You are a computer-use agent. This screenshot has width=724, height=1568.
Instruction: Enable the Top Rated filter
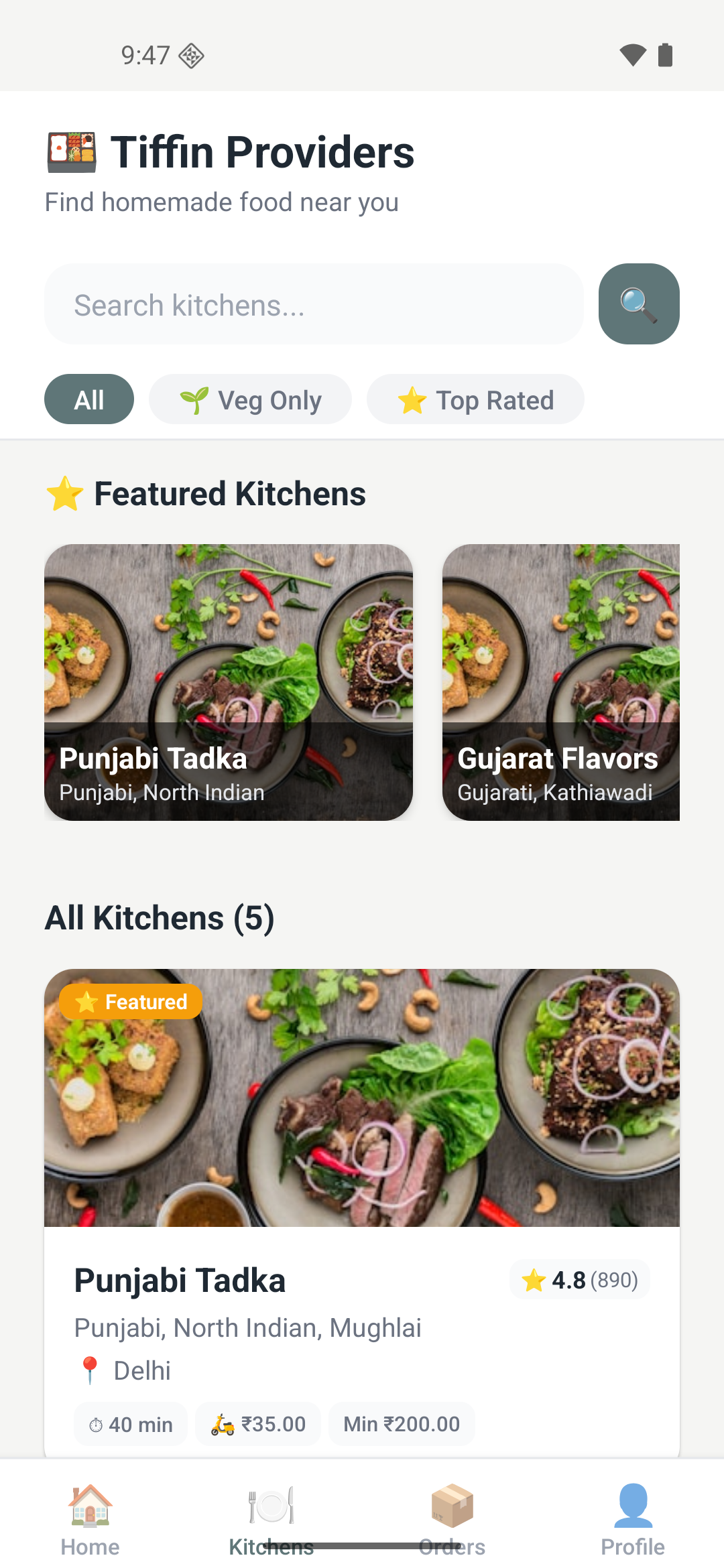tap(475, 399)
